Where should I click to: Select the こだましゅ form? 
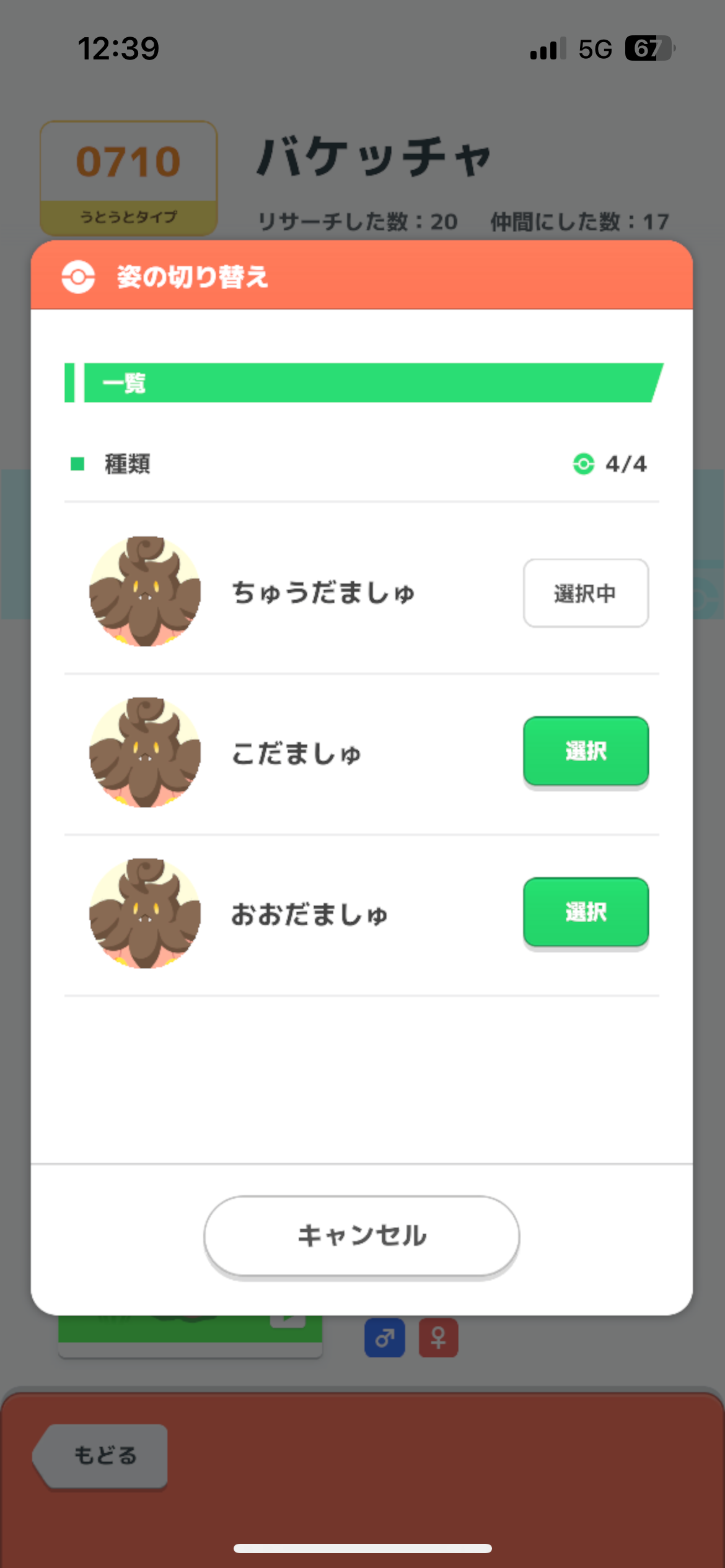pos(586,751)
